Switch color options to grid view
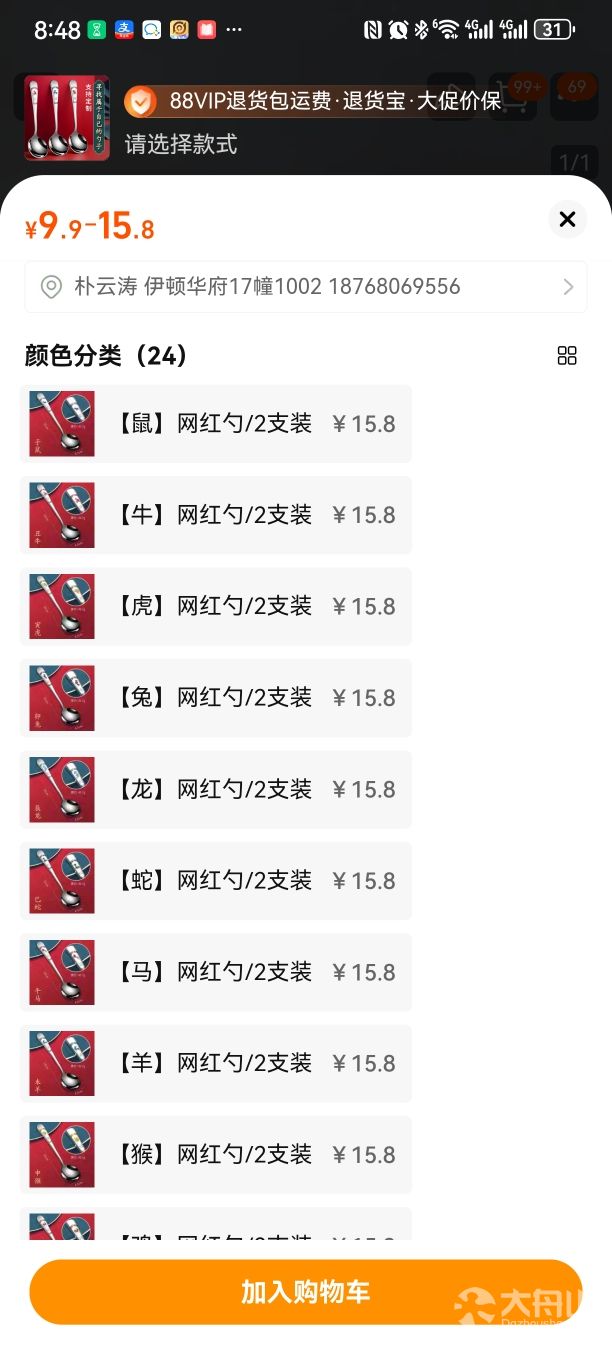612x1350 pixels. [x=567, y=356]
